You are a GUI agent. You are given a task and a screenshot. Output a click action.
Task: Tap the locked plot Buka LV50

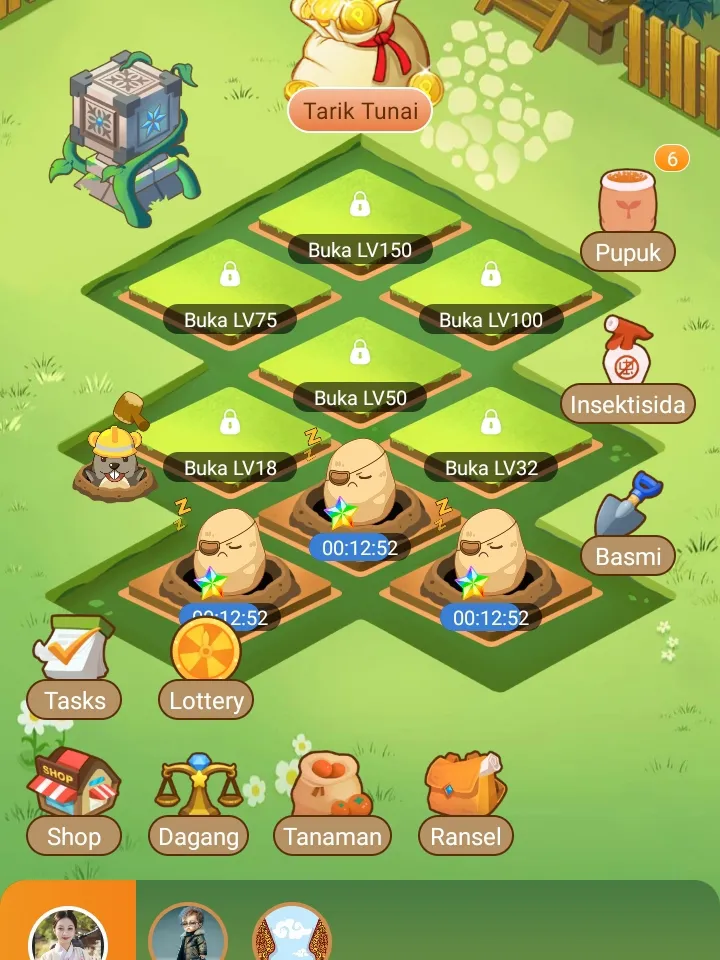[360, 370]
